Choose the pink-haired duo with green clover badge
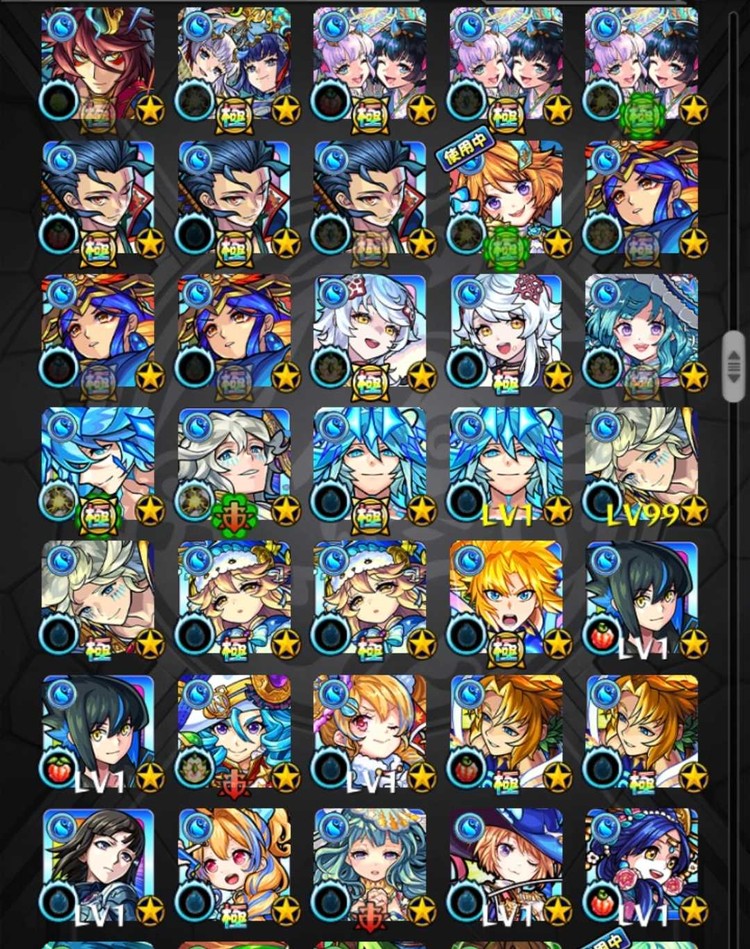Viewport: 750px width, 949px height. click(642, 65)
